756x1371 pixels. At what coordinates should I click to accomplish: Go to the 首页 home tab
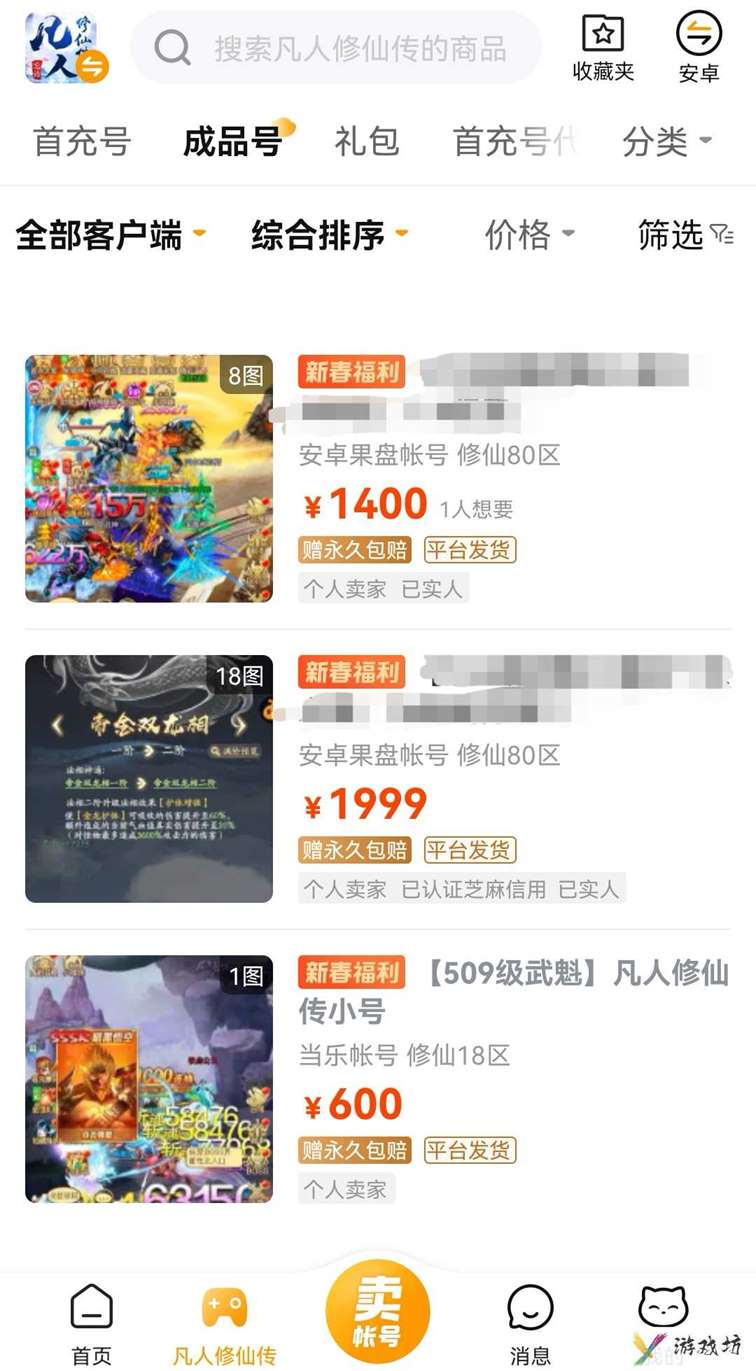[91, 1323]
